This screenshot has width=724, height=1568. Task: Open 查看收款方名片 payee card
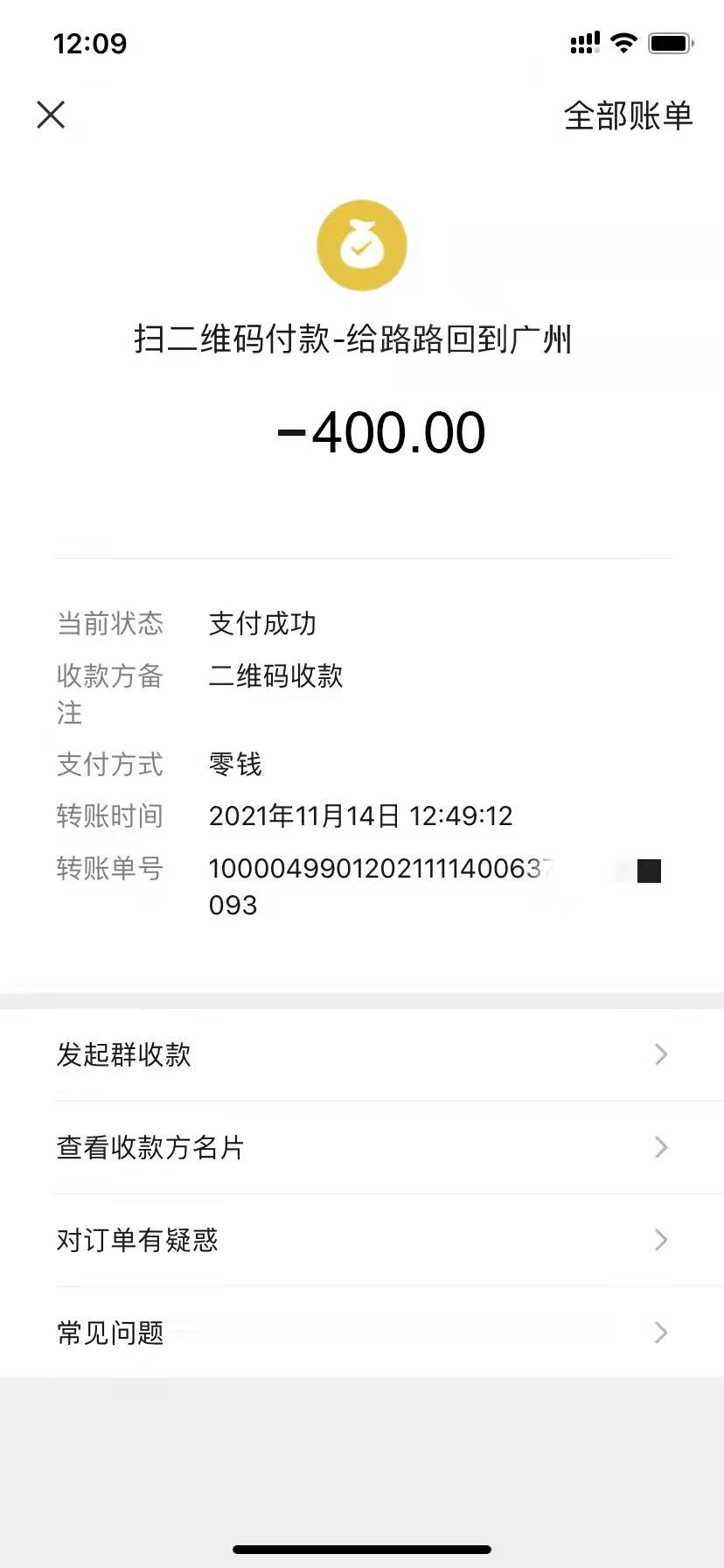362,1147
